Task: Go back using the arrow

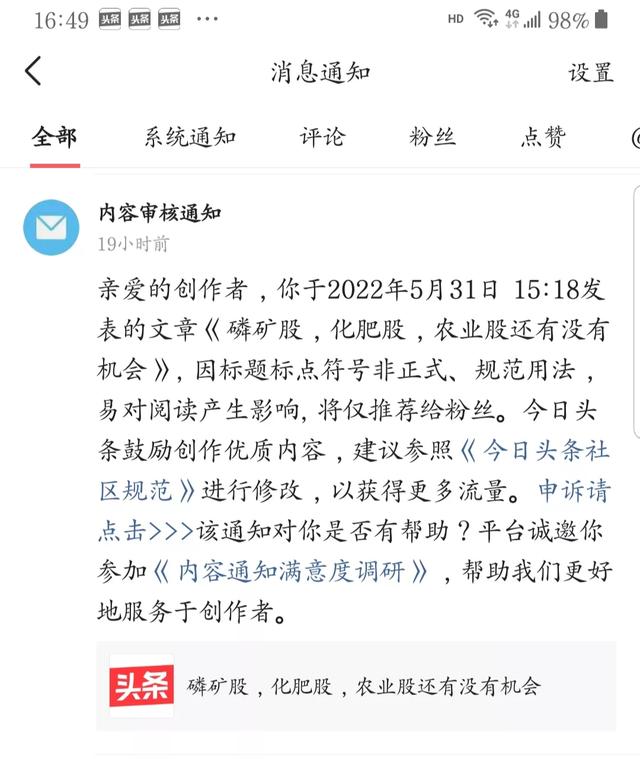Action: coord(34,72)
